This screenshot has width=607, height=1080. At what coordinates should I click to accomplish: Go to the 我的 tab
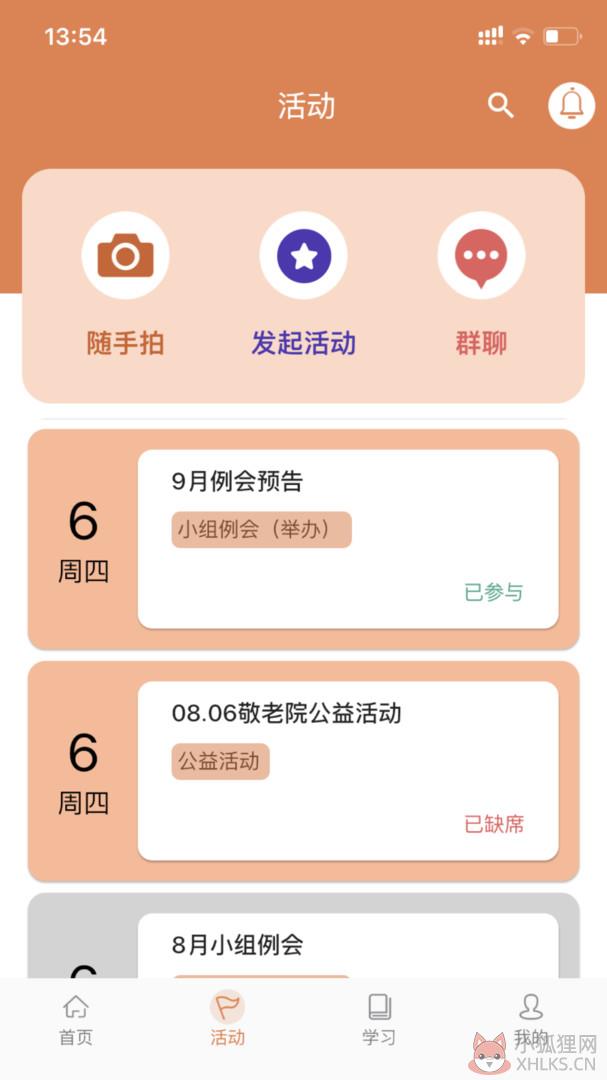pyautogui.click(x=531, y=1021)
